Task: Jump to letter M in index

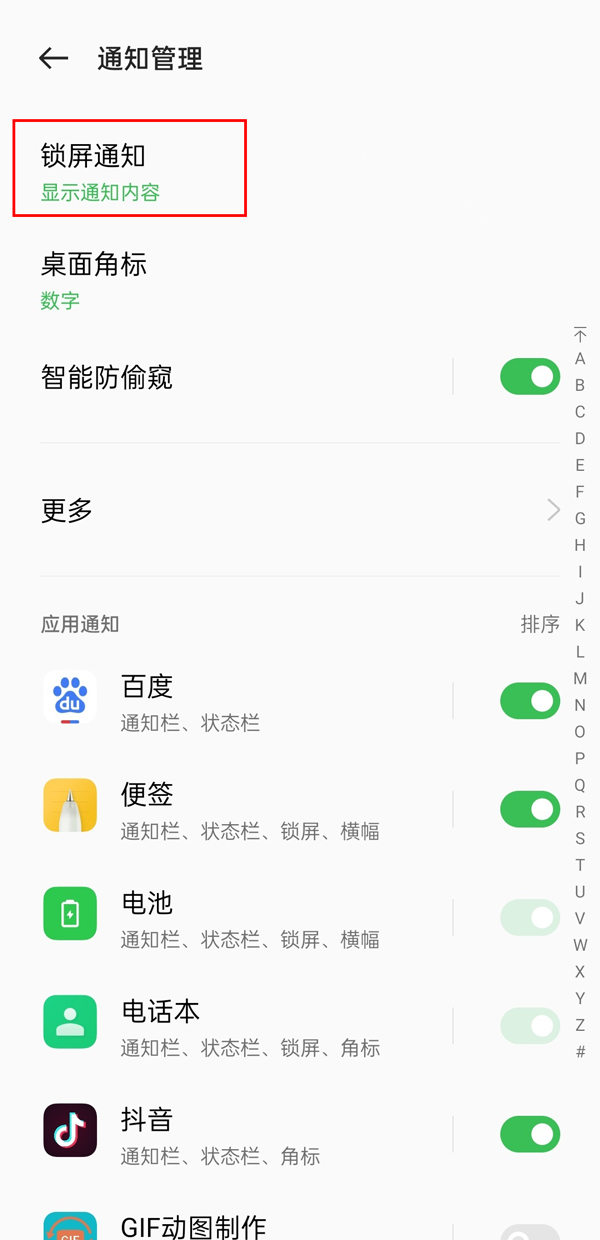Action: tap(580, 678)
